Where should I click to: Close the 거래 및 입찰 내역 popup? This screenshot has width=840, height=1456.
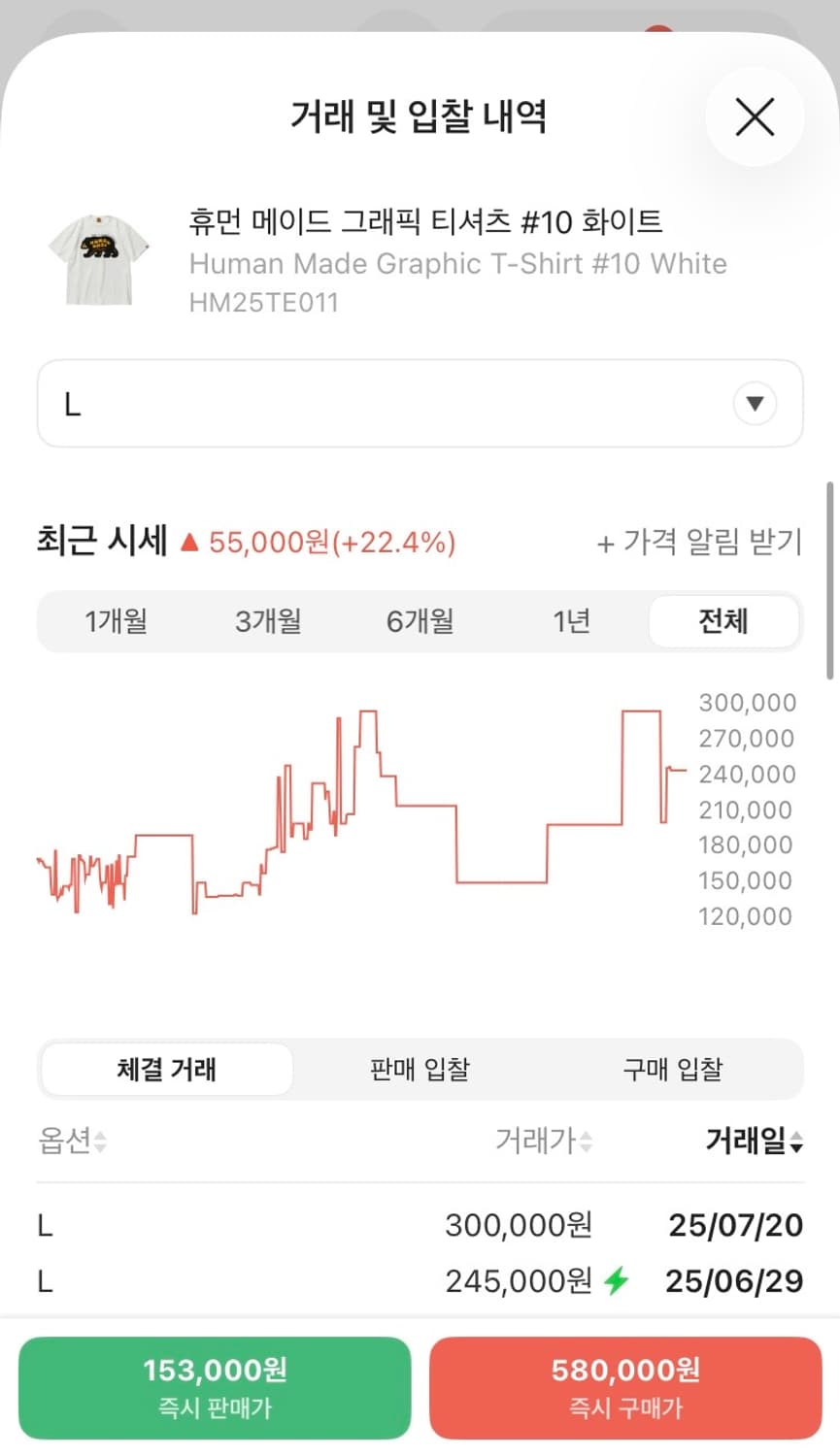[x=755, y=116]
